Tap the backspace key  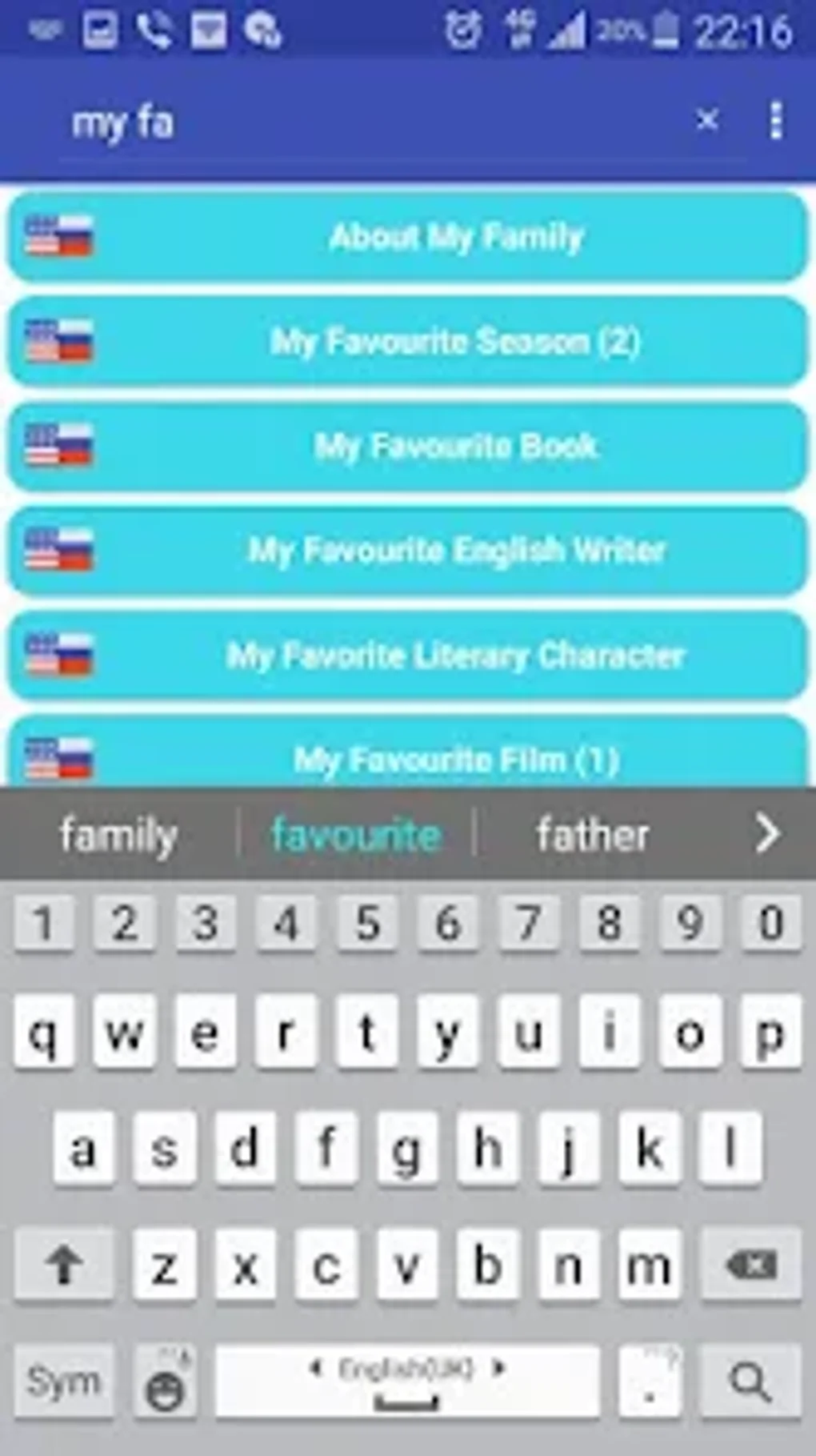pos(750,1265)
